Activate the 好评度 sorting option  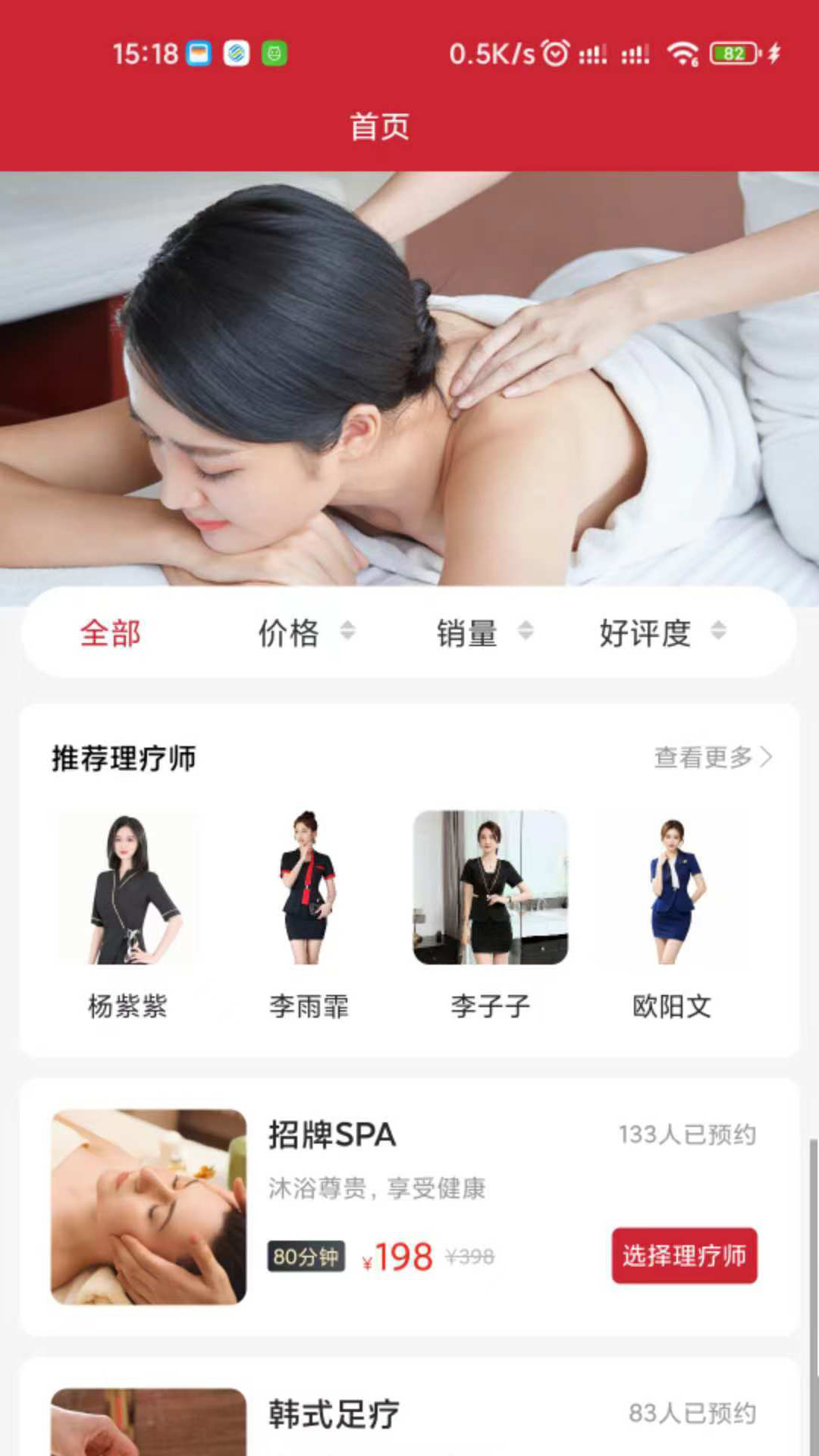pos(644,635)
